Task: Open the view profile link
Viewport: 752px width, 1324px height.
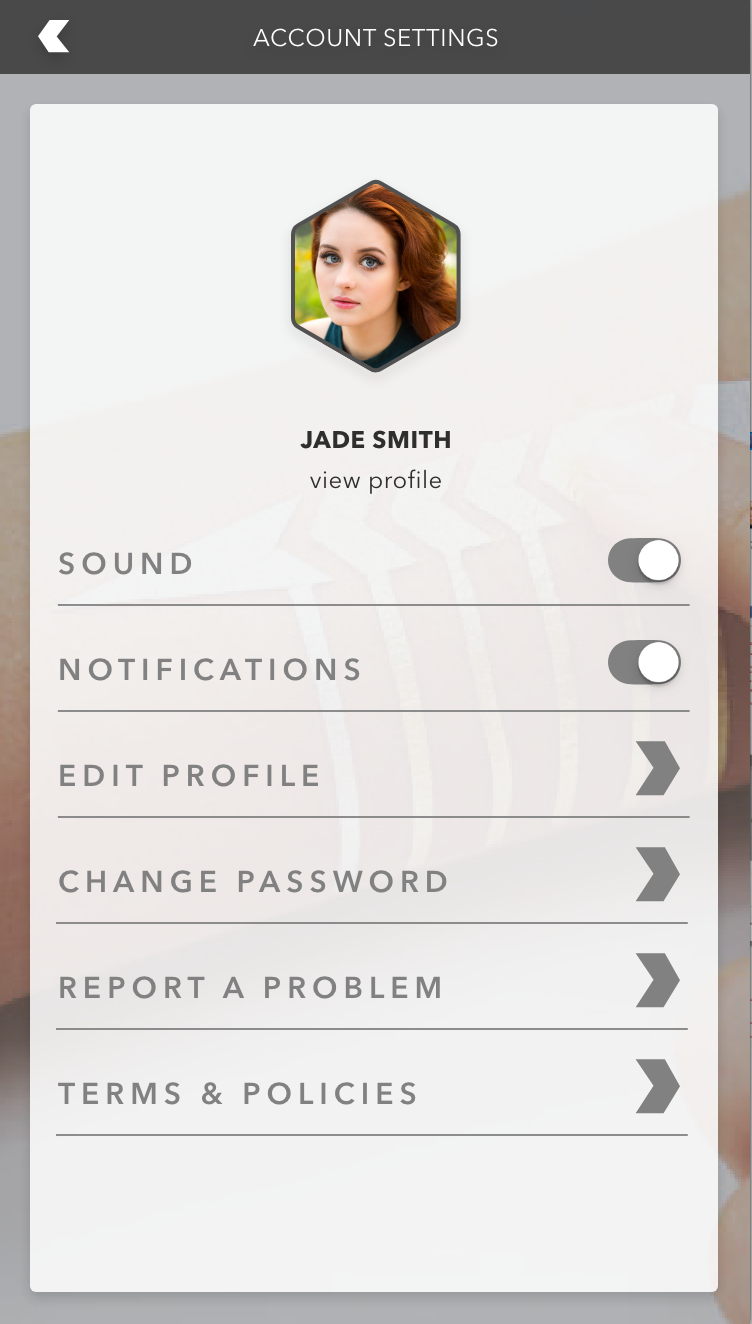Action: click(x=376, y=480)
